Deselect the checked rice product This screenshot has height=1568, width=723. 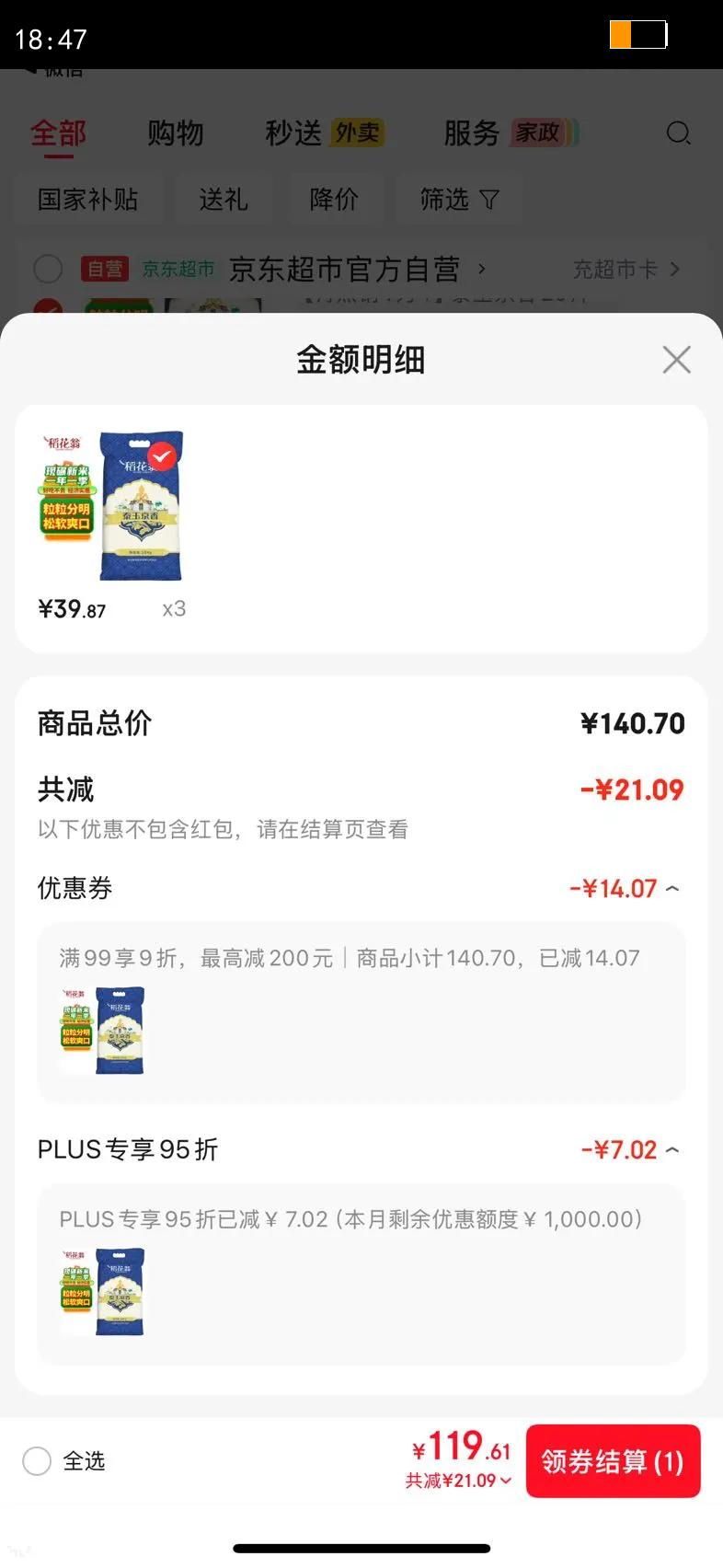161,453
